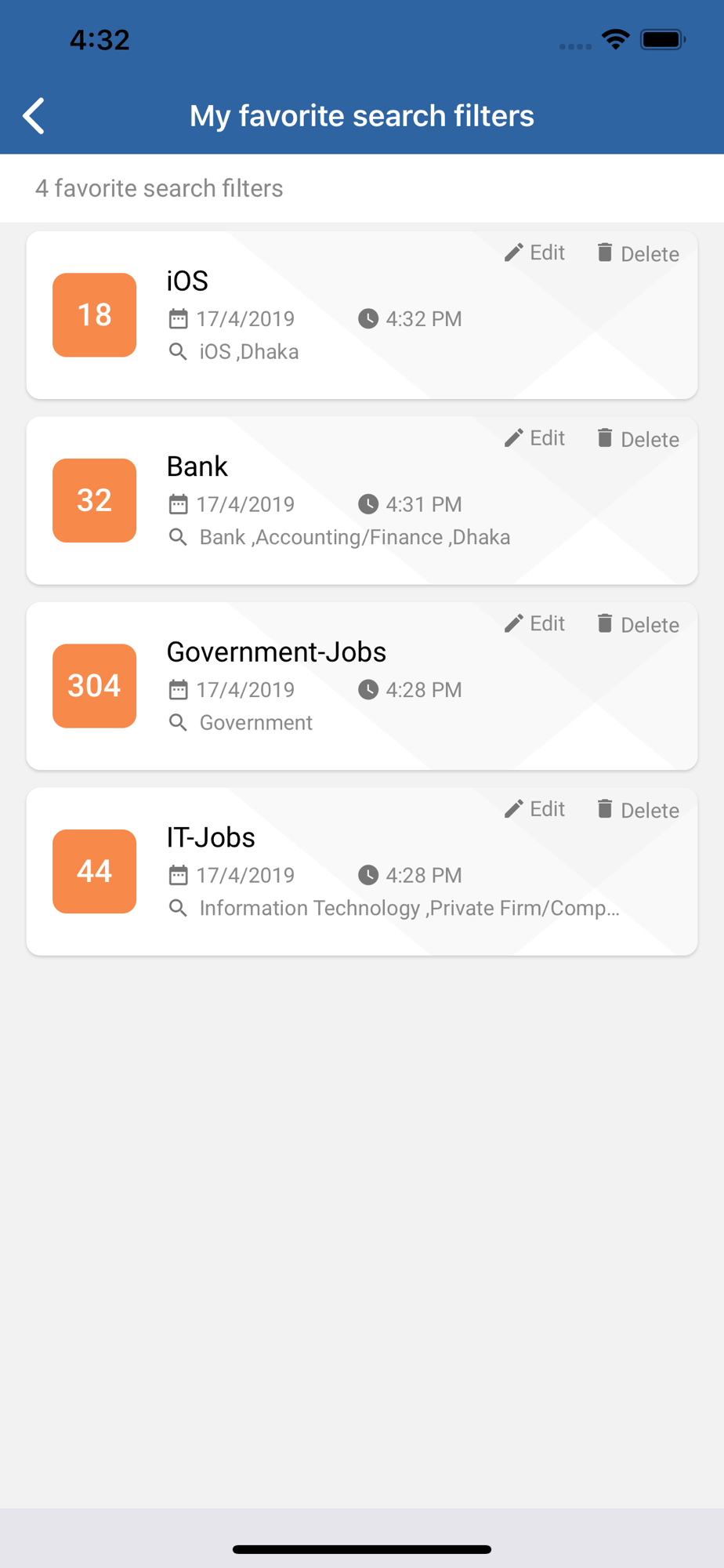Edit the iOS search filter
This screenshot has height=1568, width=724.
pyautogui.click(x=534, y=252)
